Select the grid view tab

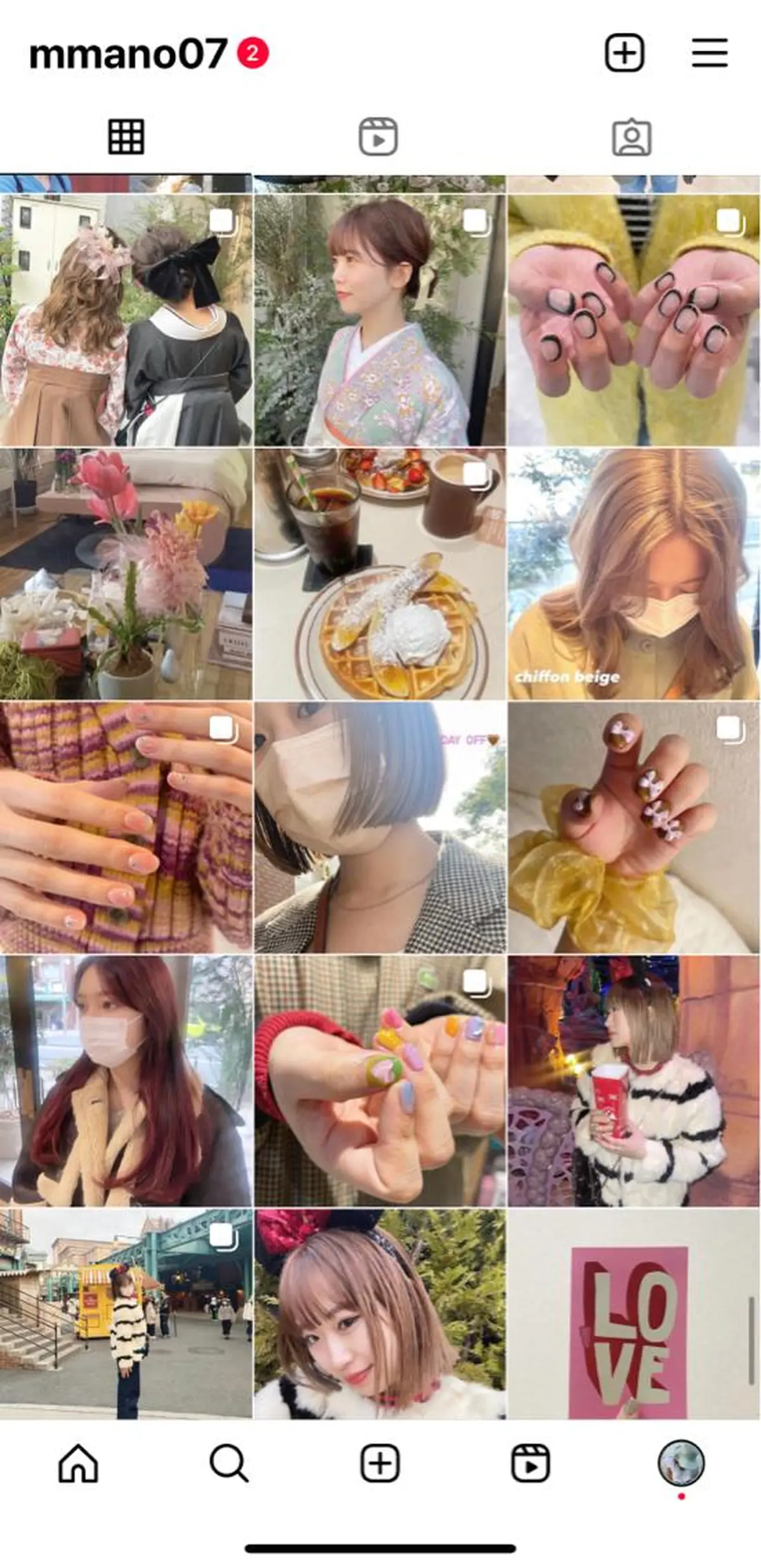click(x=127, y=135)
